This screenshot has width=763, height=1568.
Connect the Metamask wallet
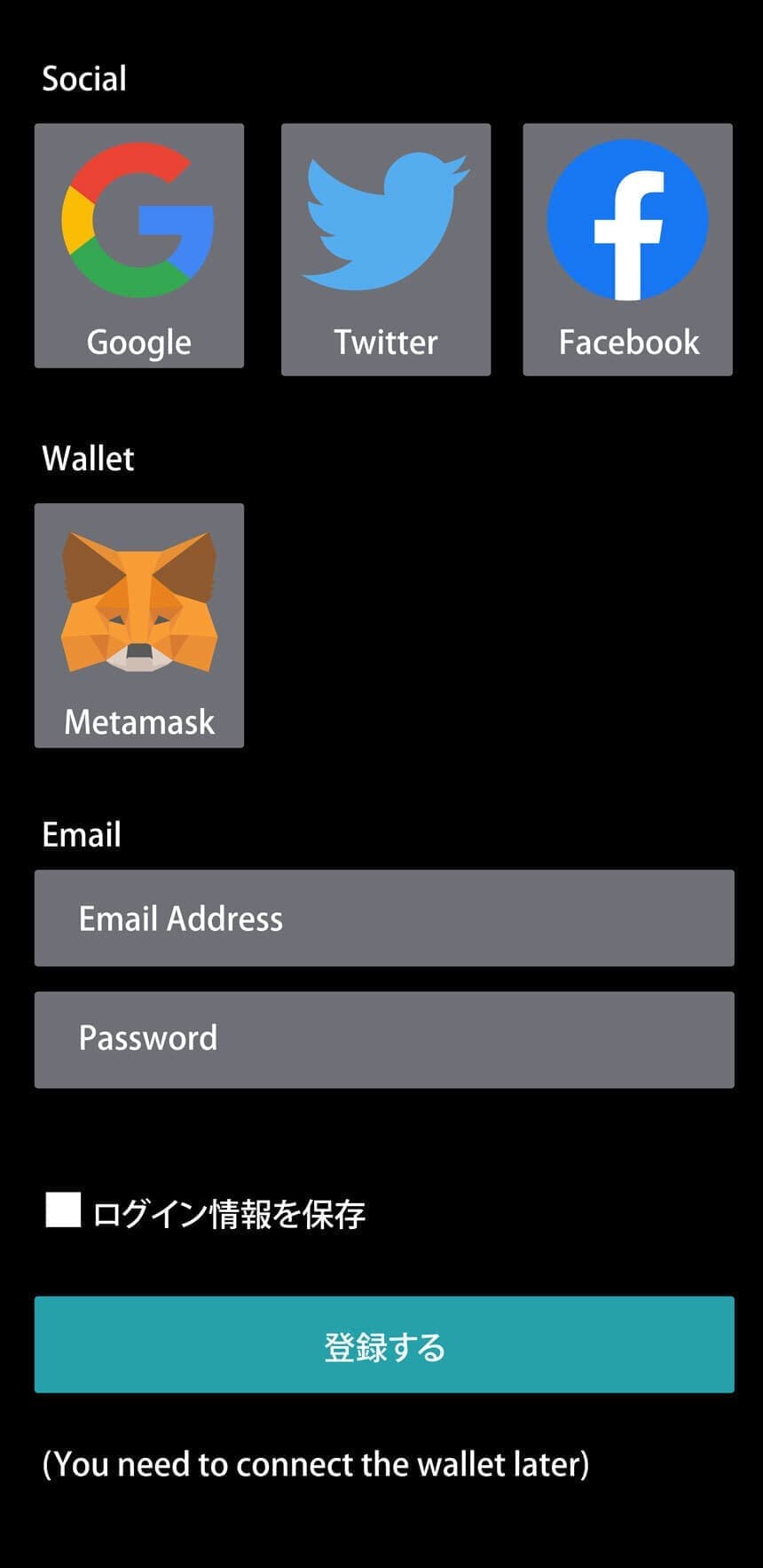point(139,626)
